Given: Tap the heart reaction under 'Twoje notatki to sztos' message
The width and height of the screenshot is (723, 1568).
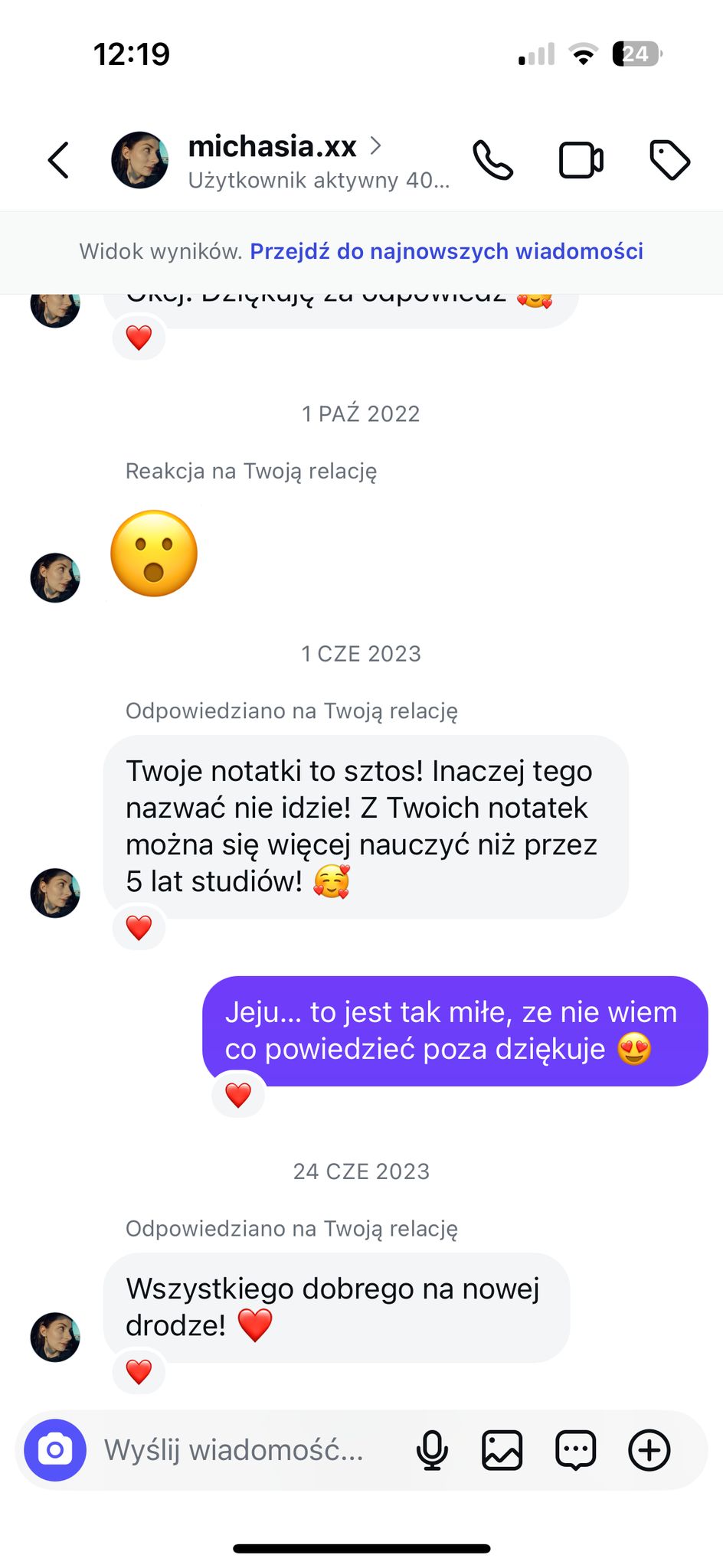Looking at the screenshot, I should (139, 928).
